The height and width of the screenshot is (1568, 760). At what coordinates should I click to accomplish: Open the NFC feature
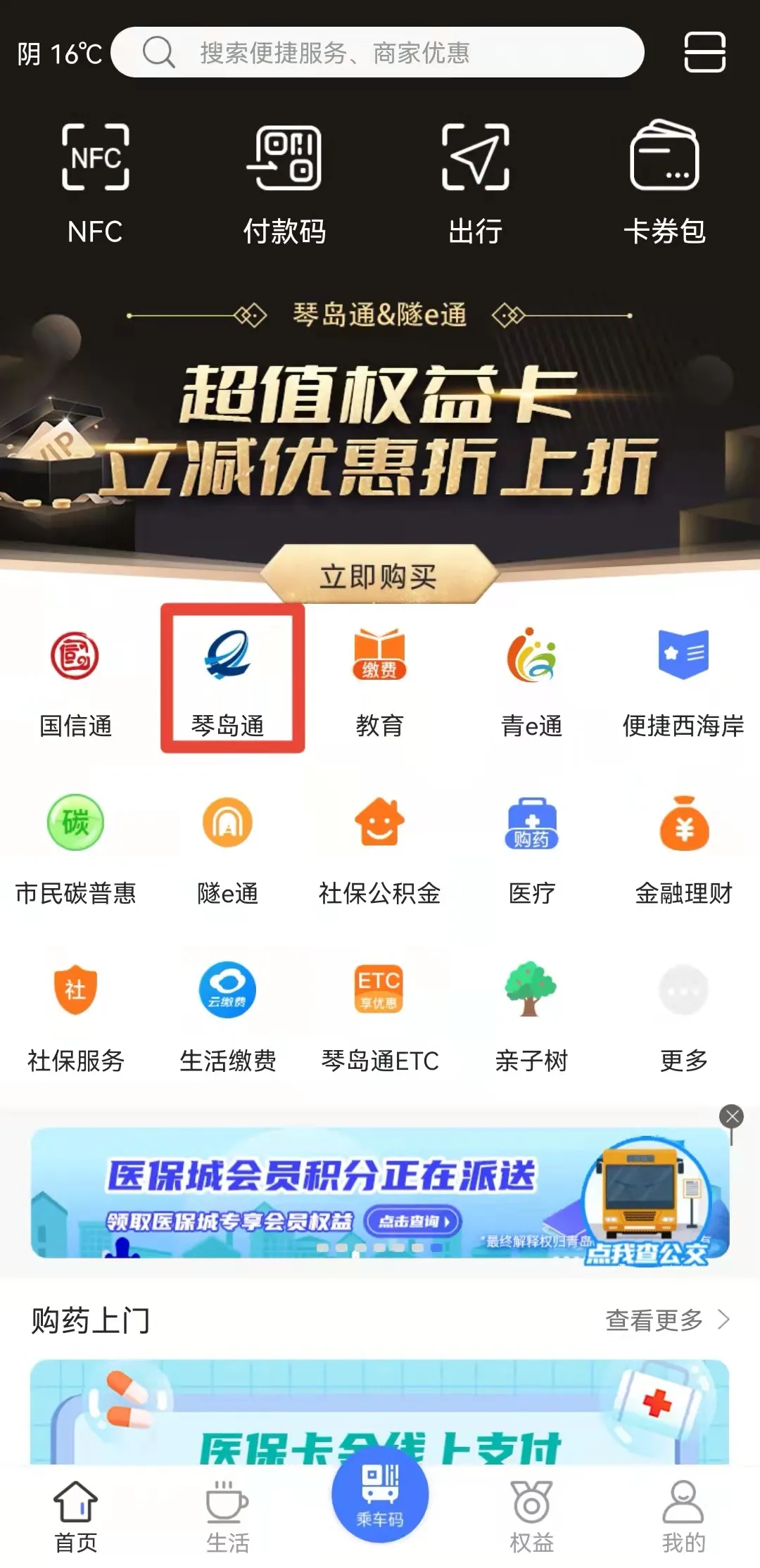(x=95, y=183)
